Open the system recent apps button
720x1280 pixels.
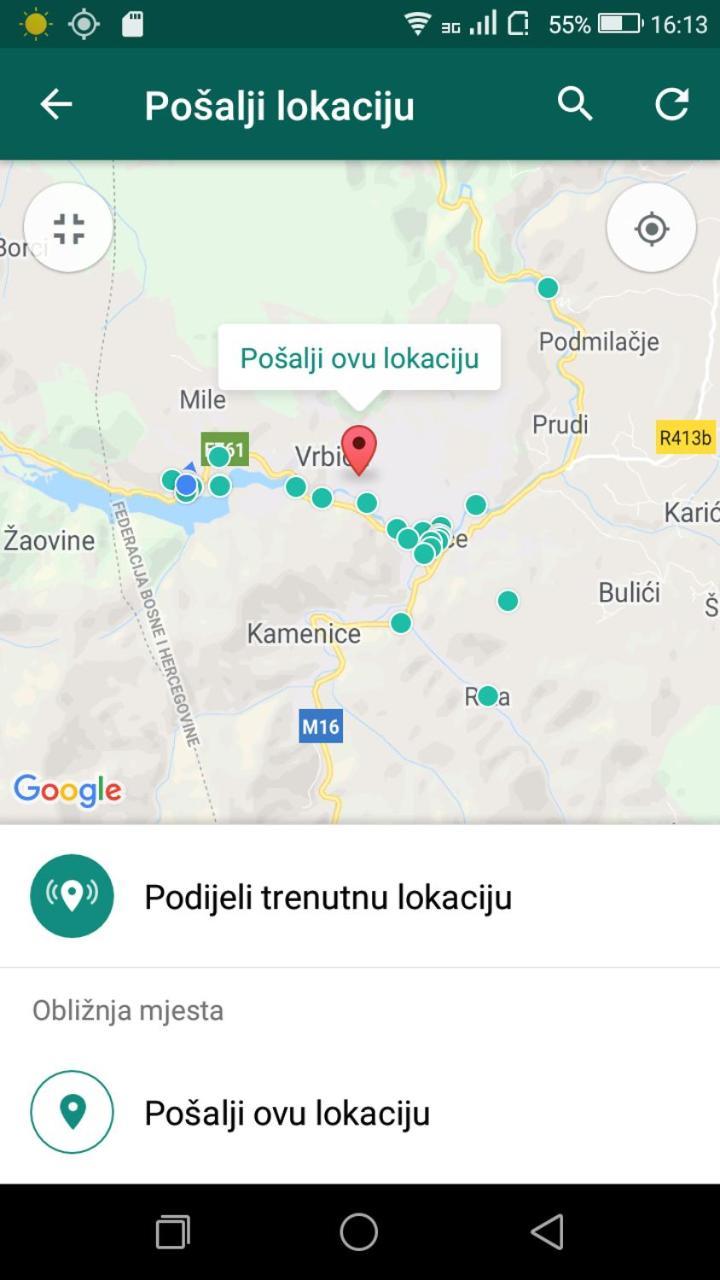pos(172,1232)
